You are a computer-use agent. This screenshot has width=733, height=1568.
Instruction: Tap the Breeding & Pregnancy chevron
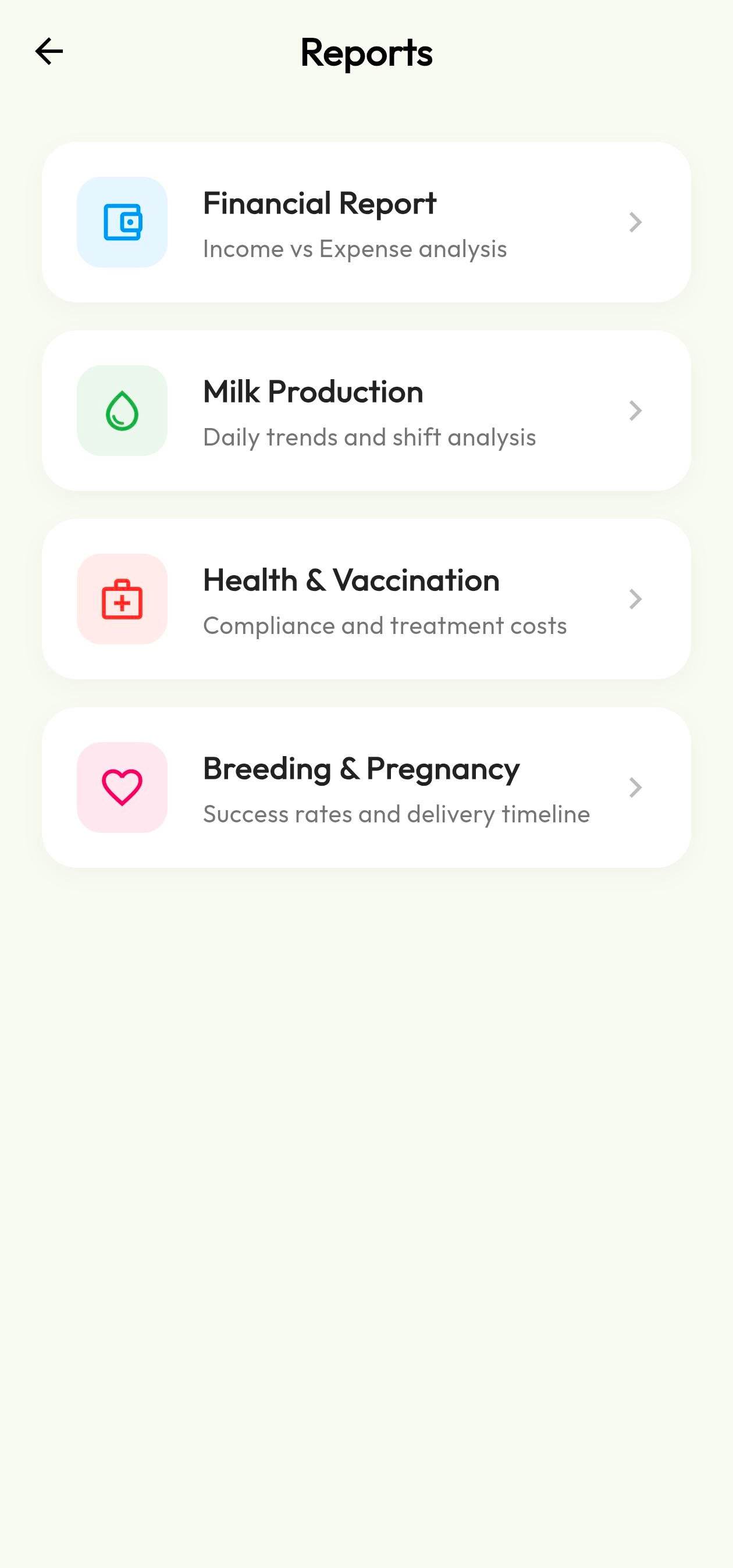click(635, 786)
